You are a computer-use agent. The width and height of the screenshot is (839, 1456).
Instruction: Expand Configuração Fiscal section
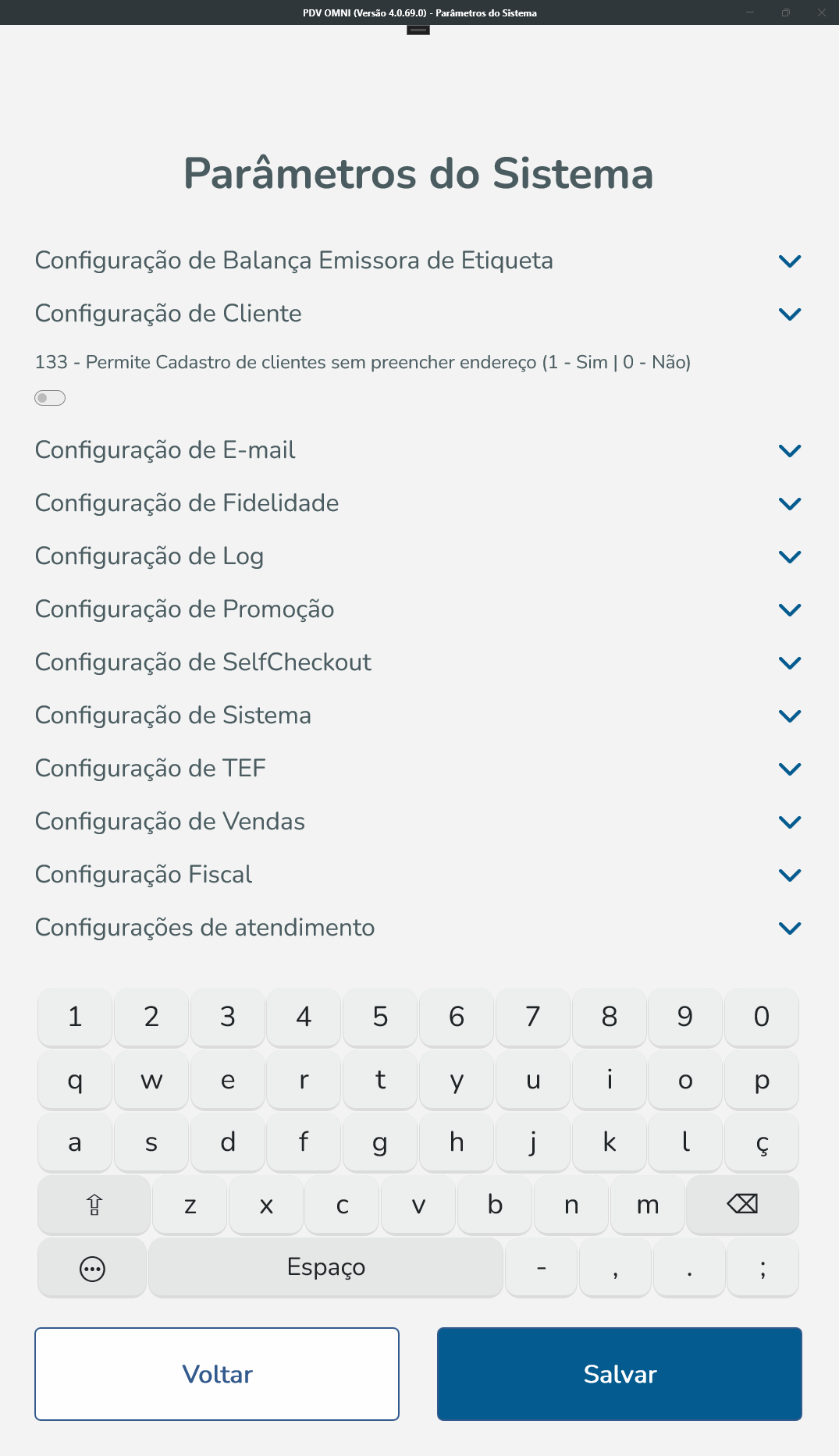790,875
